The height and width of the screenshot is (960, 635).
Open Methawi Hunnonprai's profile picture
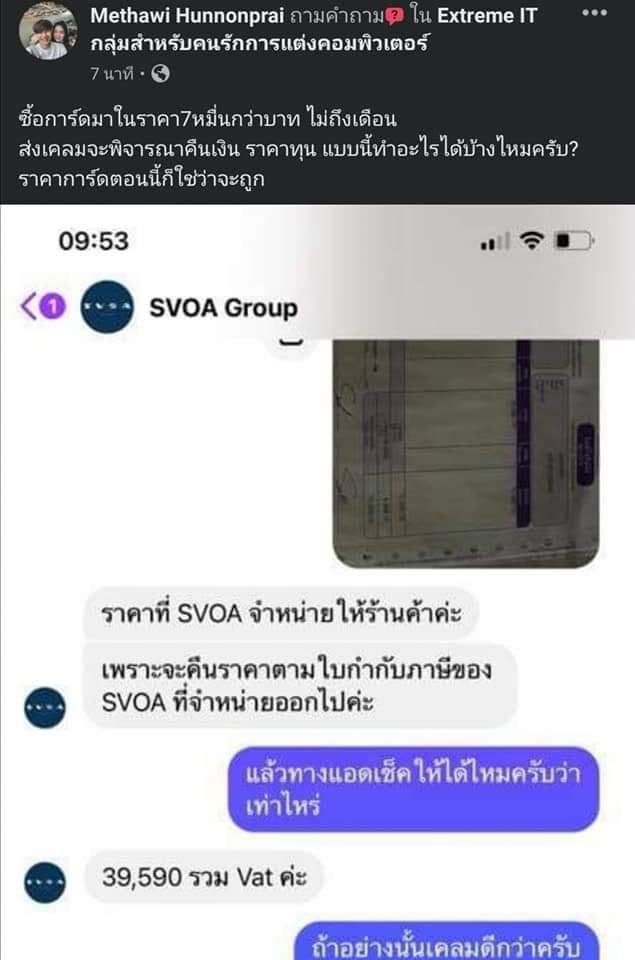tap(47, 32)
